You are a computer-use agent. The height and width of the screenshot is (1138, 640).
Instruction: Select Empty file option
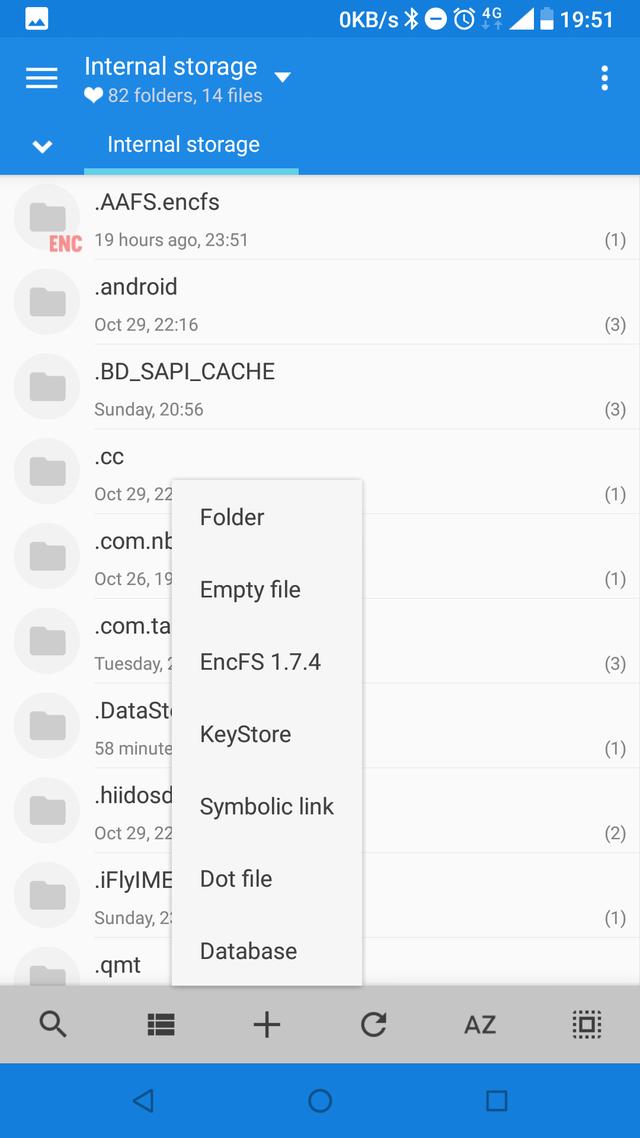pos(266,589)
